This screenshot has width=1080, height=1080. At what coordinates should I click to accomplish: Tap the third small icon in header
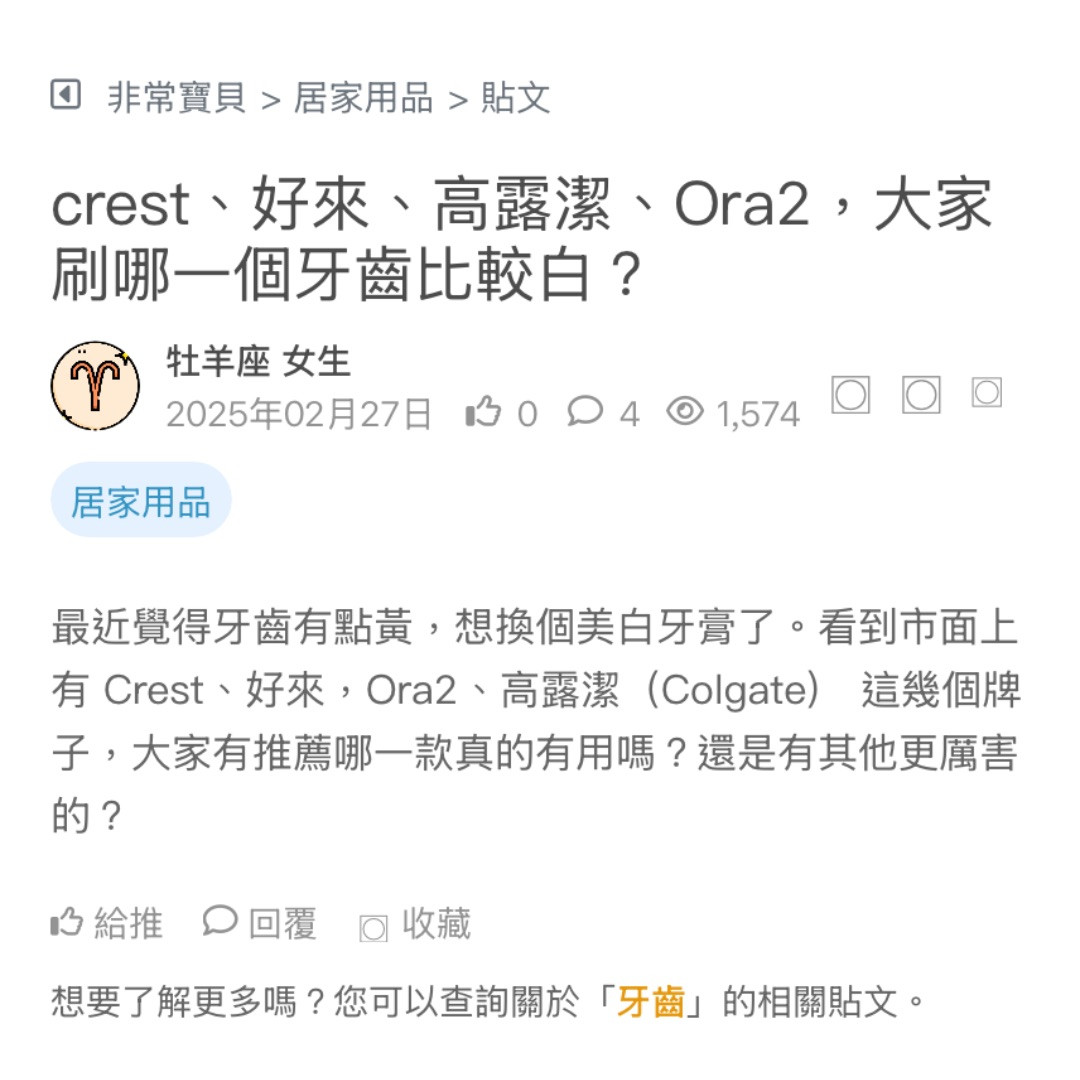987,393
